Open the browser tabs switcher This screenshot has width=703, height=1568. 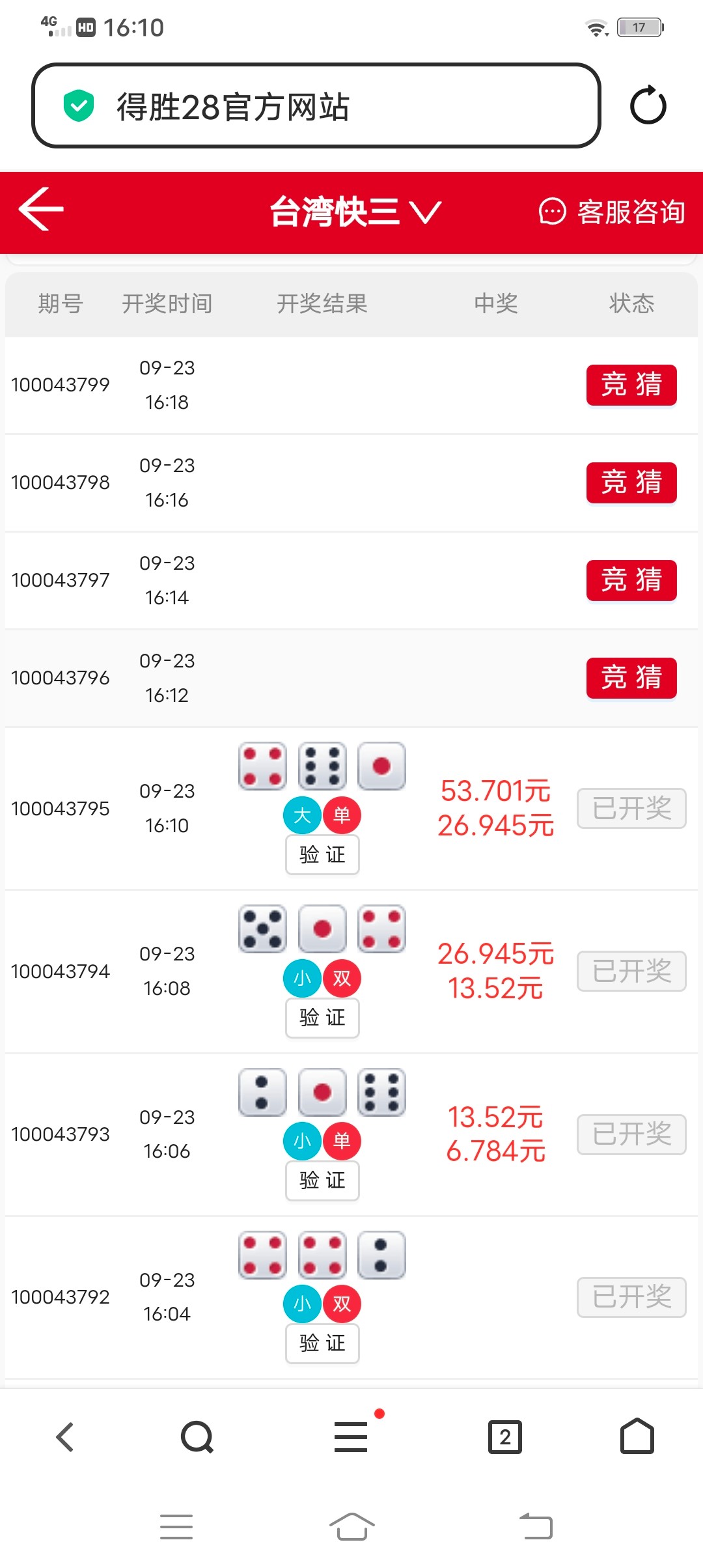[505, 1436]
